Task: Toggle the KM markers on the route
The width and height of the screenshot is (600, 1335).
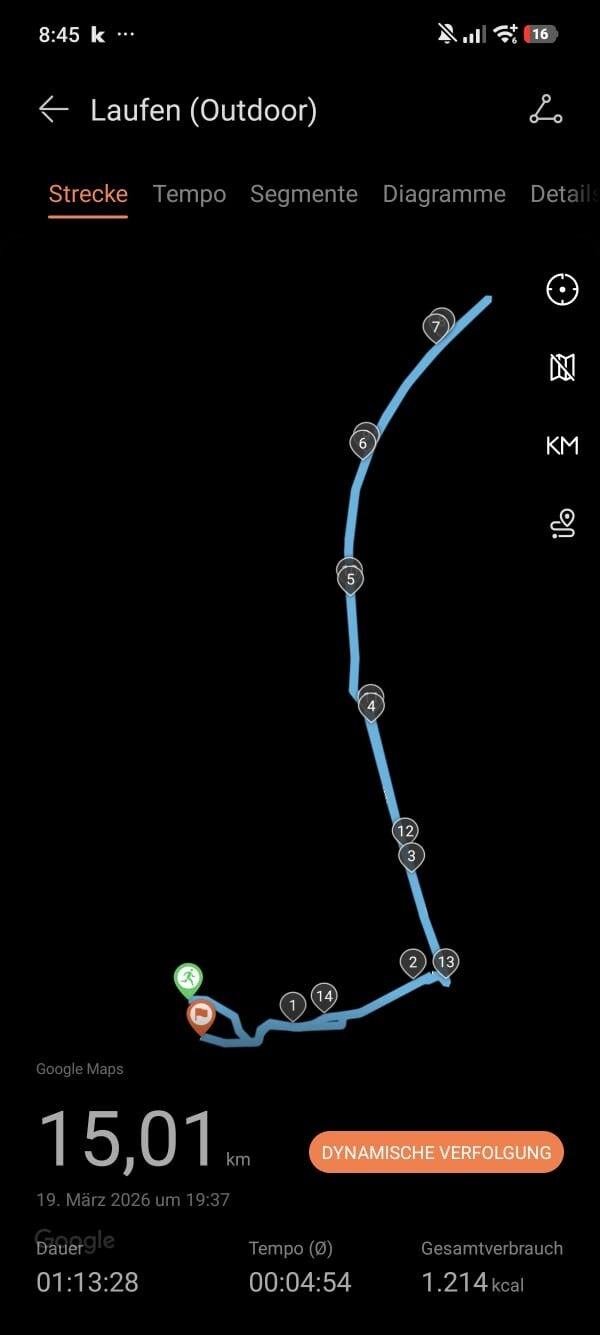Action: tap(562, 445)
